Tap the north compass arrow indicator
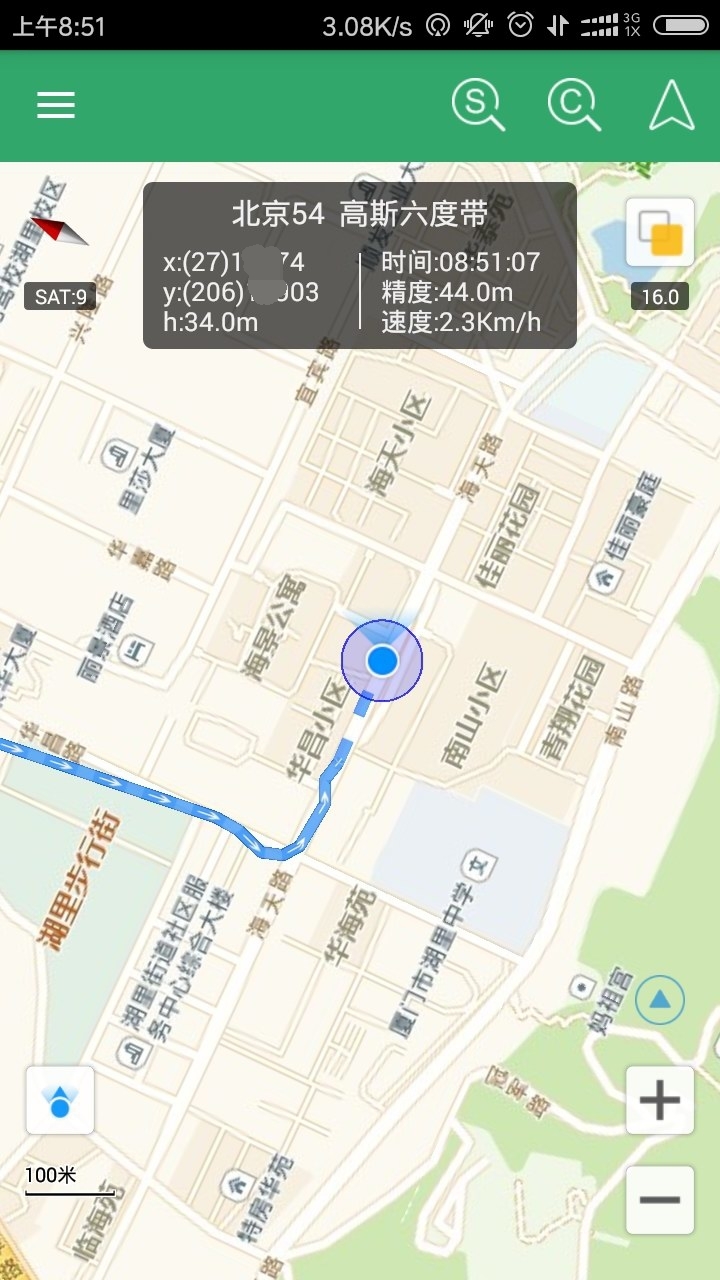The image size is (720, 1280). [60, 232]
